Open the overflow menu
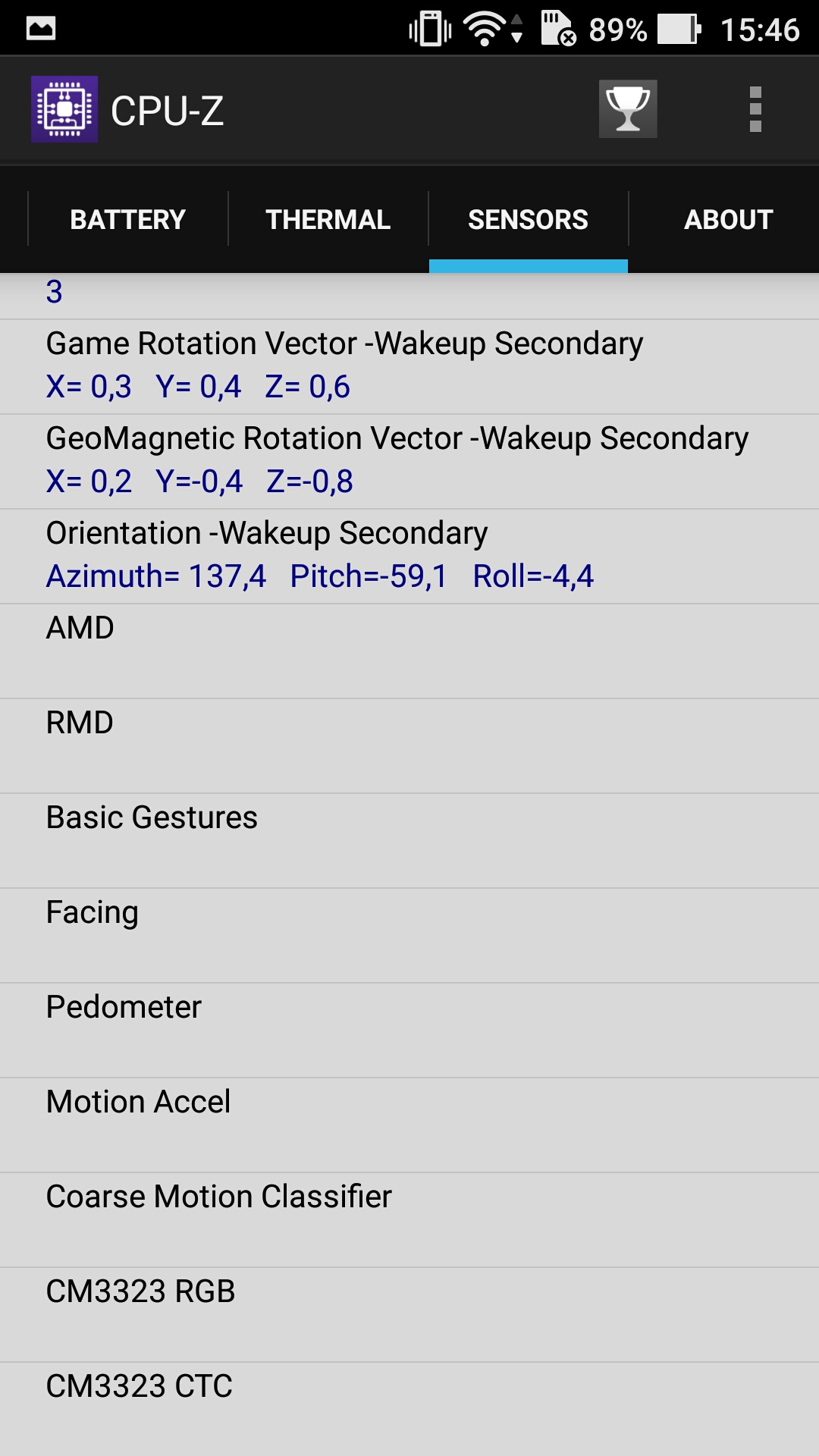This screenshot has width=819, height=1456. point(755,109)
